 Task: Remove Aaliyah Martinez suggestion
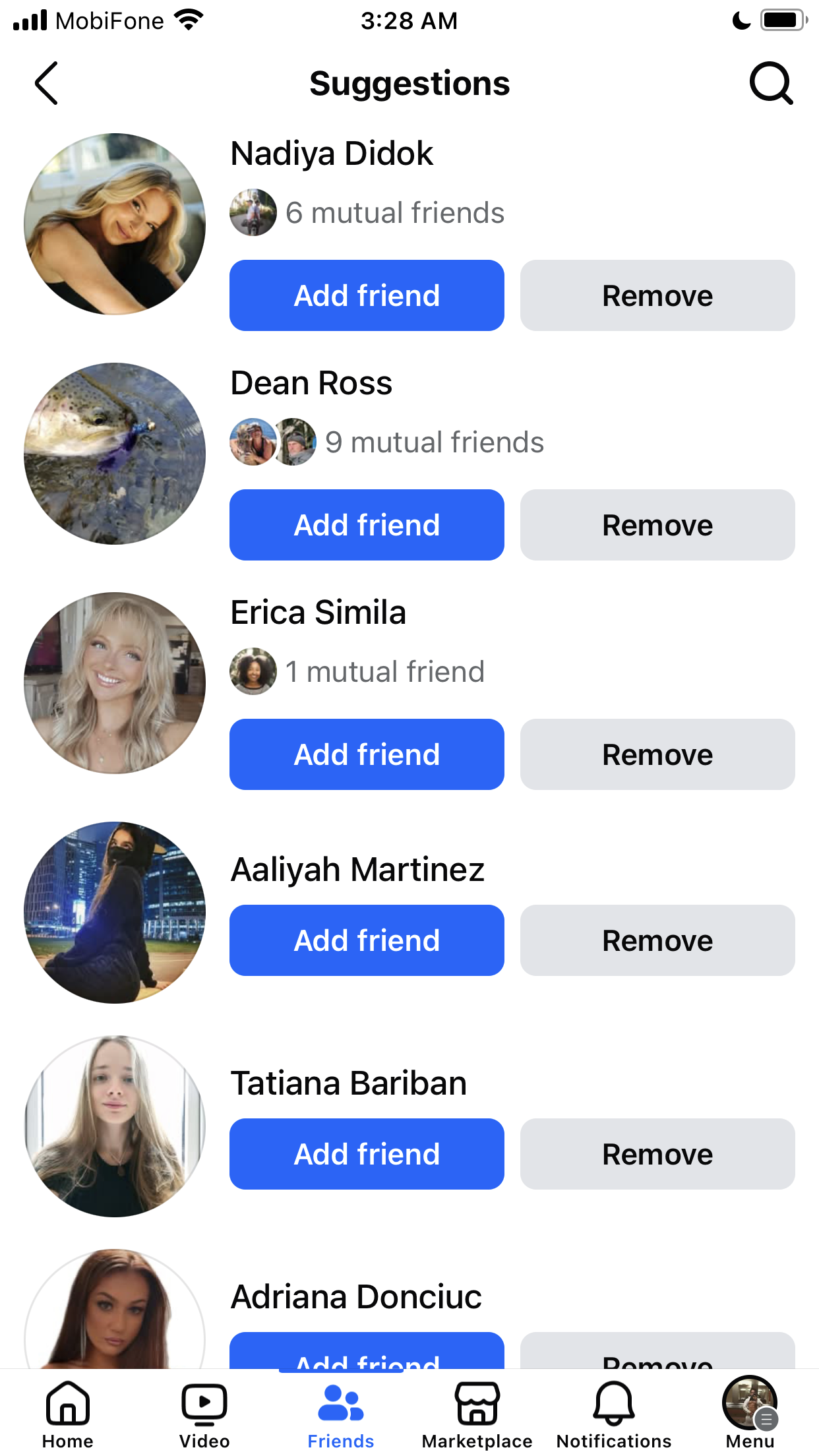[657, 940]
